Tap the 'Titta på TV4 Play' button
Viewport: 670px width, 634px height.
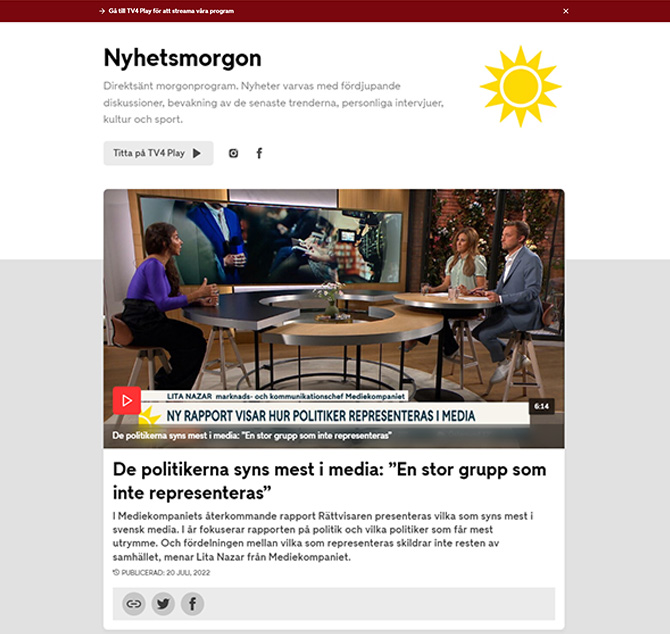tap(157, 153)
